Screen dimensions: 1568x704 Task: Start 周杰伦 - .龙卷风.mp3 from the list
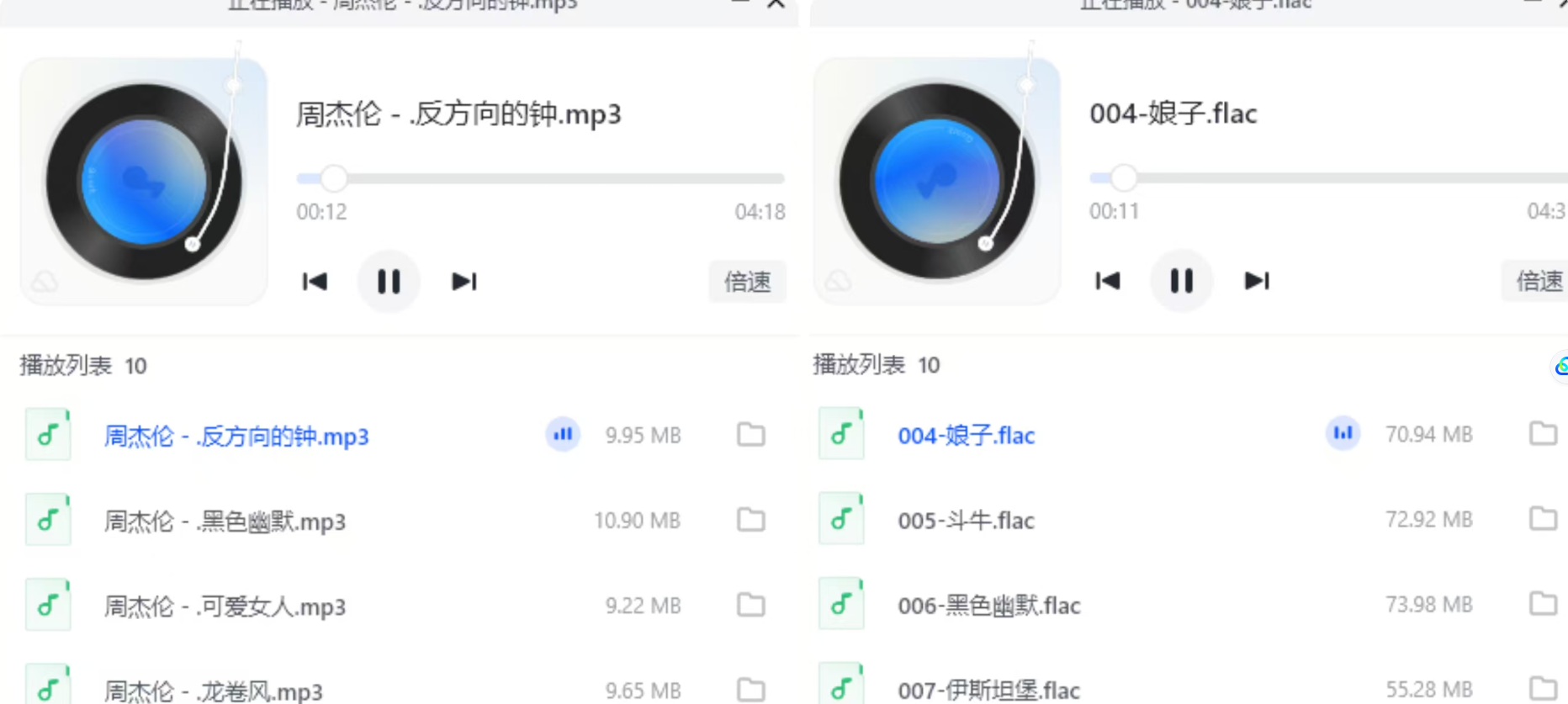(213, 691)
